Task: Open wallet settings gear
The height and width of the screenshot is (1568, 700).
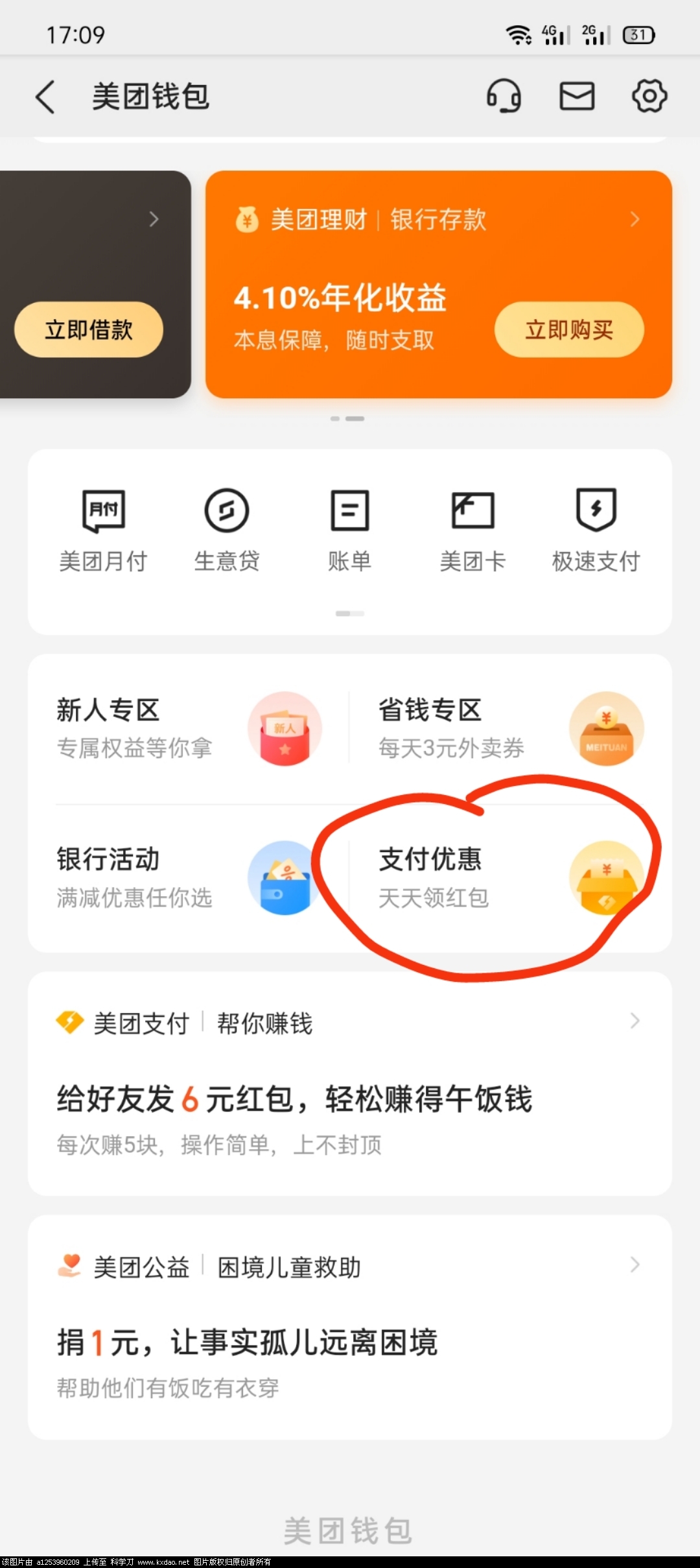Action: 649,97
